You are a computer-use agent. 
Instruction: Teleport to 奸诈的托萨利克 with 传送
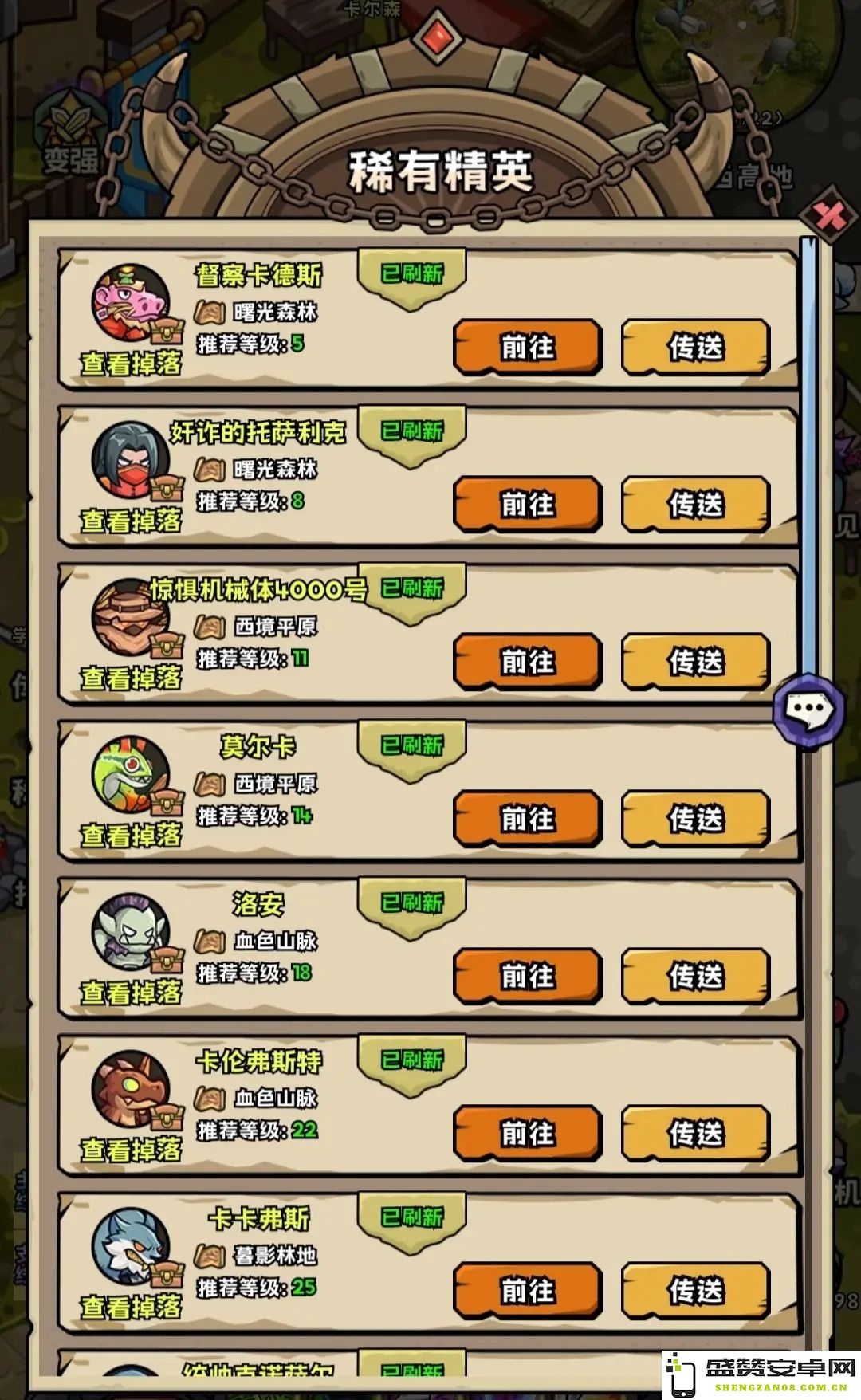[x=695, y=505]
